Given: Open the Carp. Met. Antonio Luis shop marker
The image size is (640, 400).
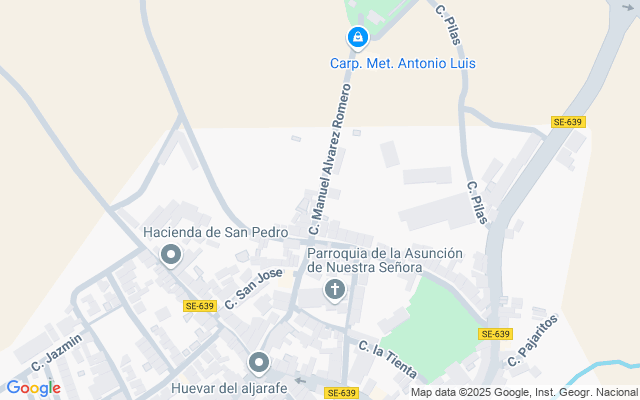Looking at the screenshot, I should click(x=357, y=39).
